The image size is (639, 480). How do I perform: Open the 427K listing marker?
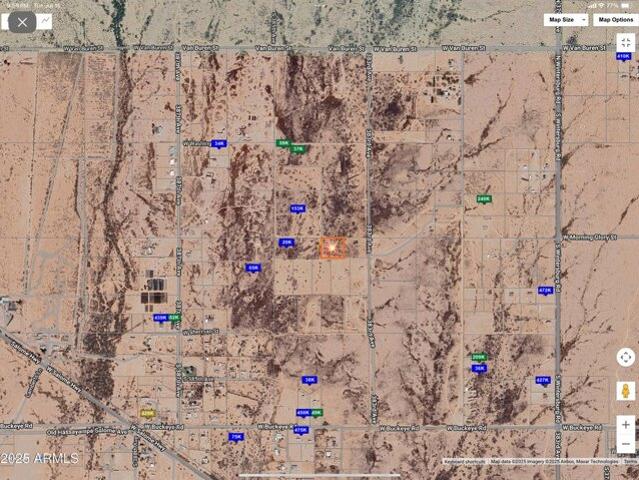pyautogui.click(x=542, y=380)
